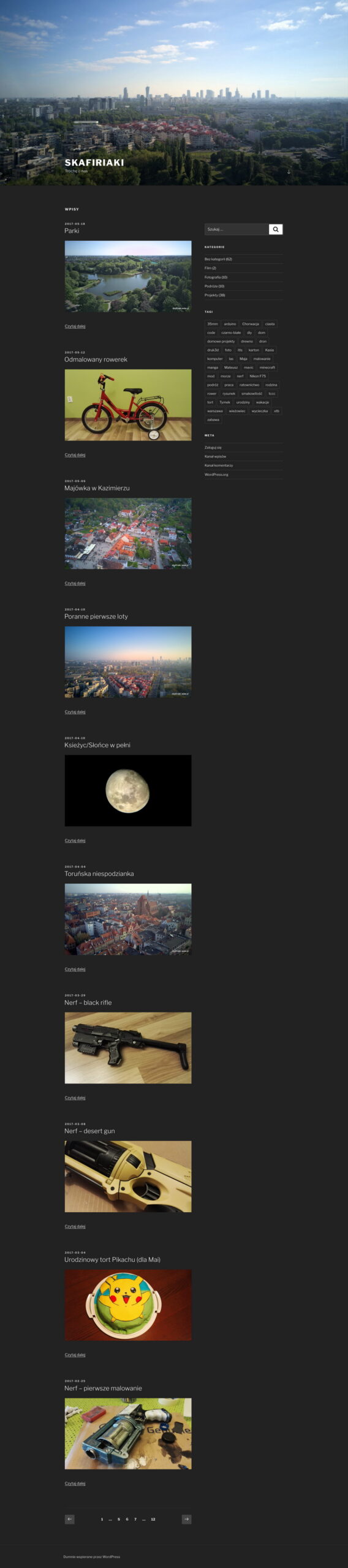
Task: Read more under Majówka w Kazimierzu
Action: point(75,583)
